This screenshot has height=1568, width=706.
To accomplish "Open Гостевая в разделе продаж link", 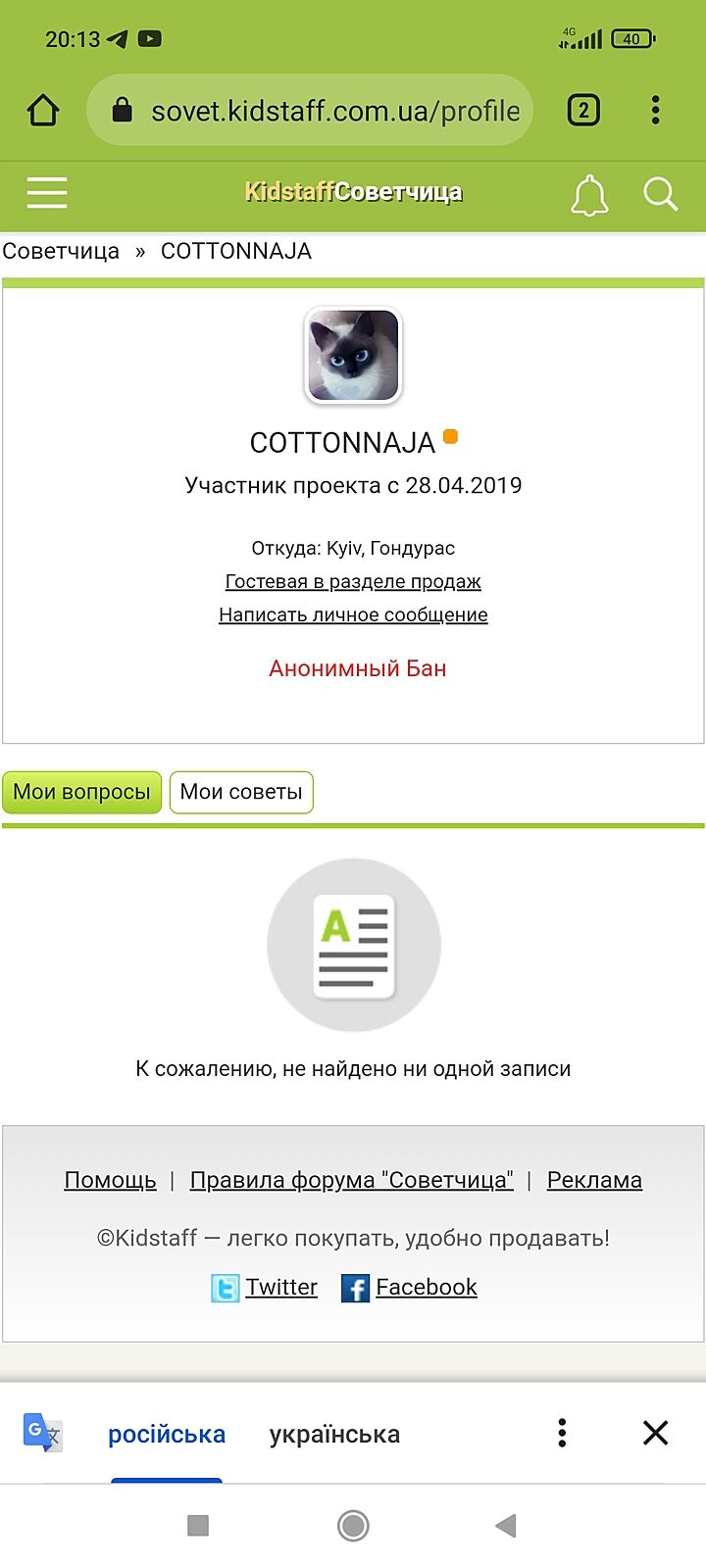I will click(353, 581).
